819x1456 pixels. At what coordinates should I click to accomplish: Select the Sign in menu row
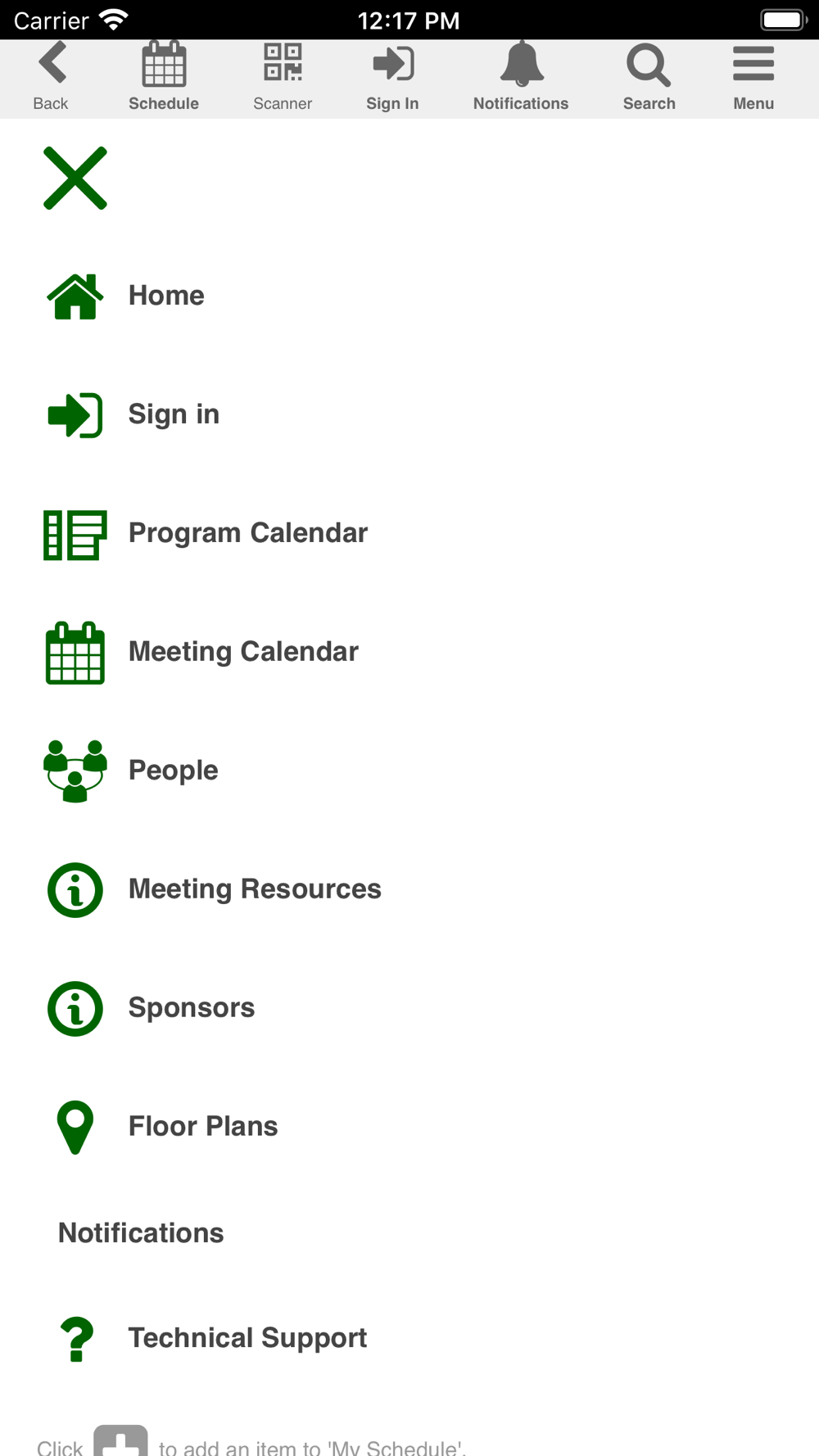(174, 414)
